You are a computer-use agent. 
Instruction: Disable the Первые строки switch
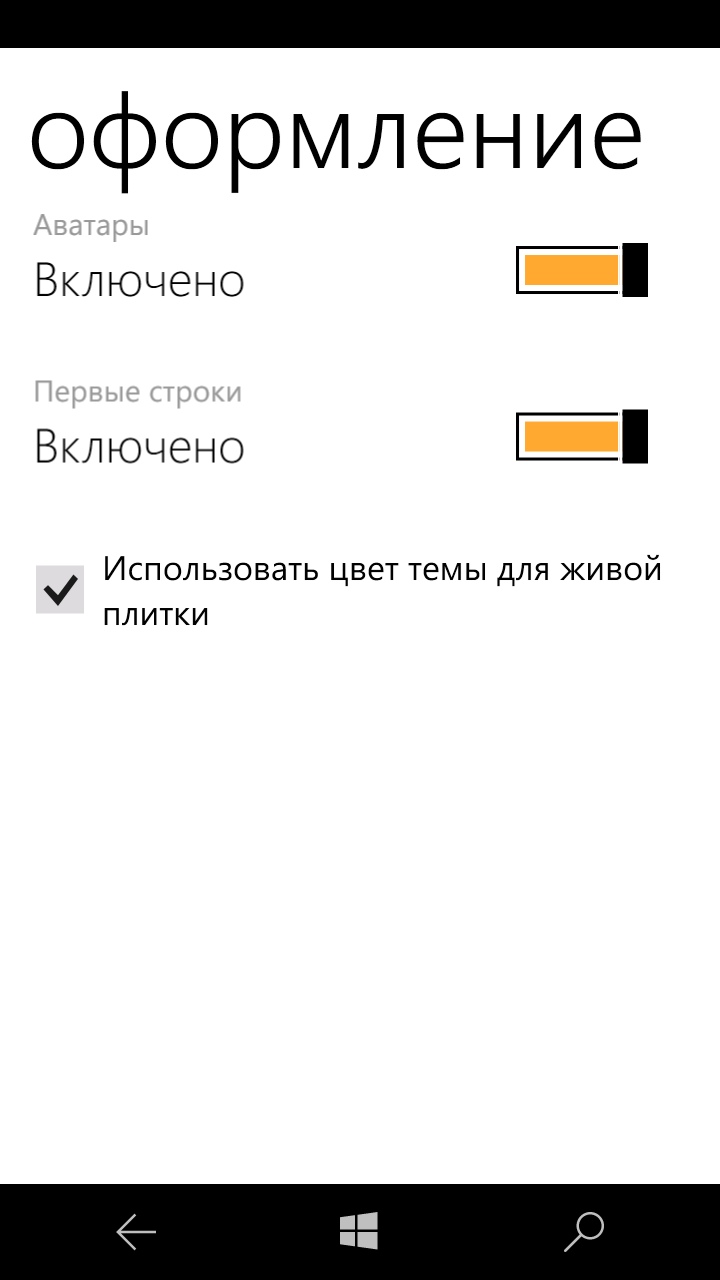coord(582,437)
